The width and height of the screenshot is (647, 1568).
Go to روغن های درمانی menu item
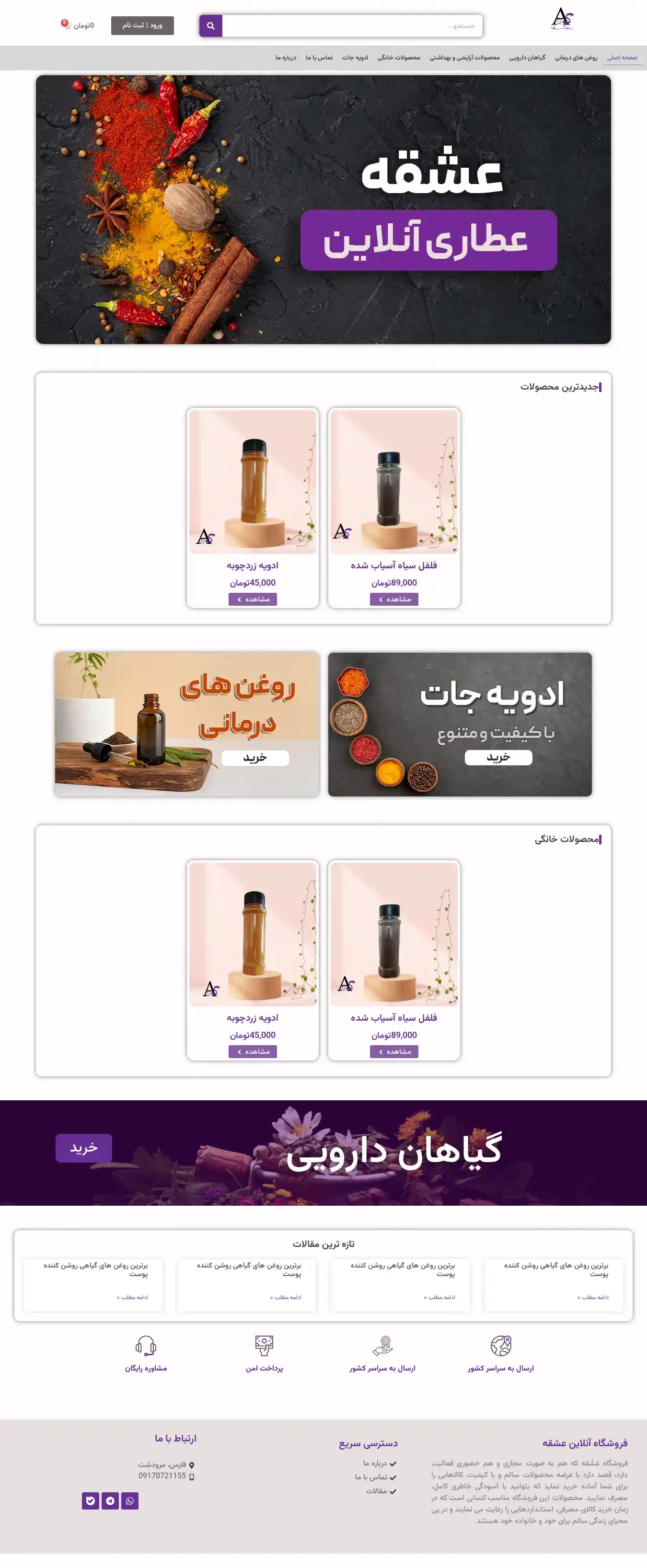pos(575,58)
